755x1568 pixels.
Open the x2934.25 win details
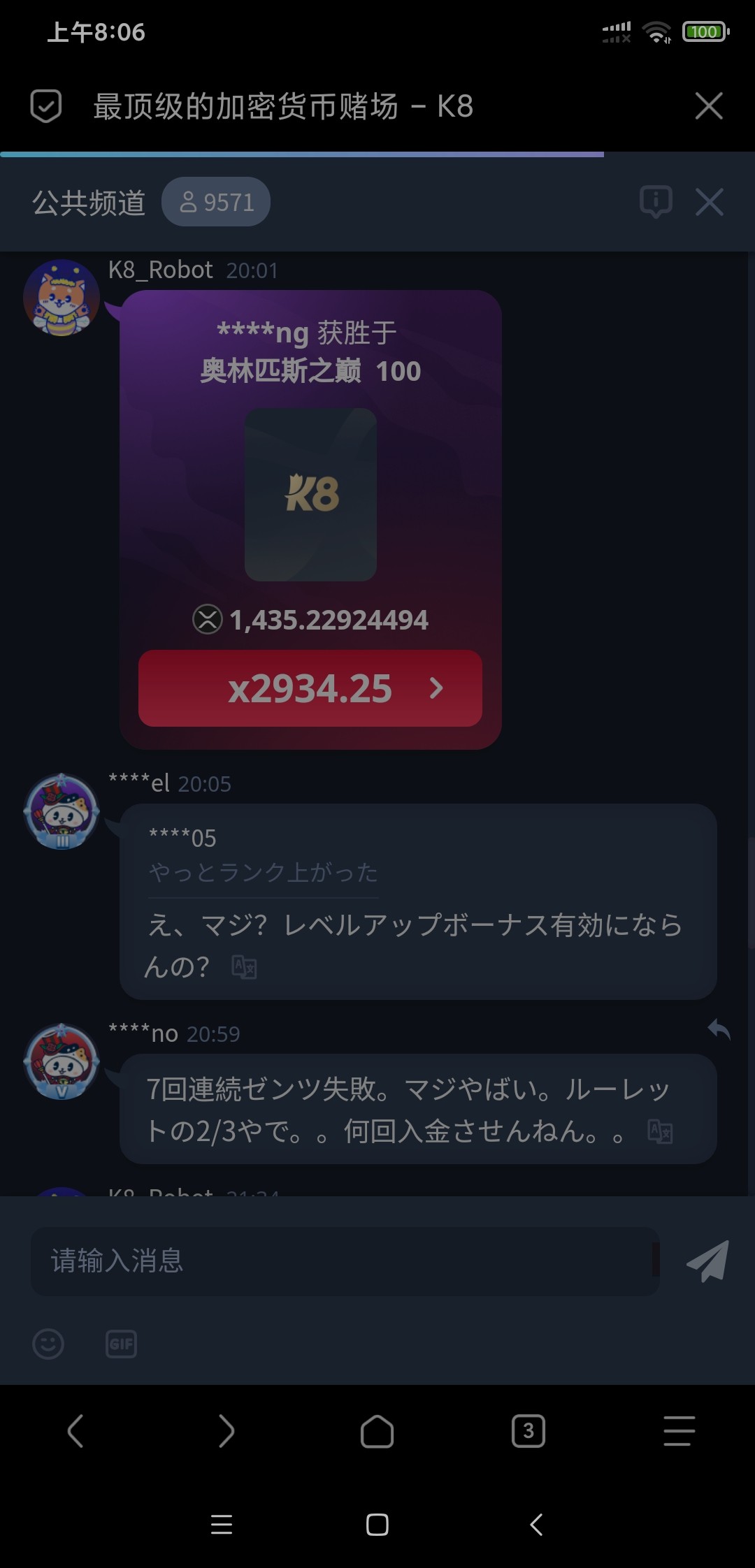tap(310, 688)
